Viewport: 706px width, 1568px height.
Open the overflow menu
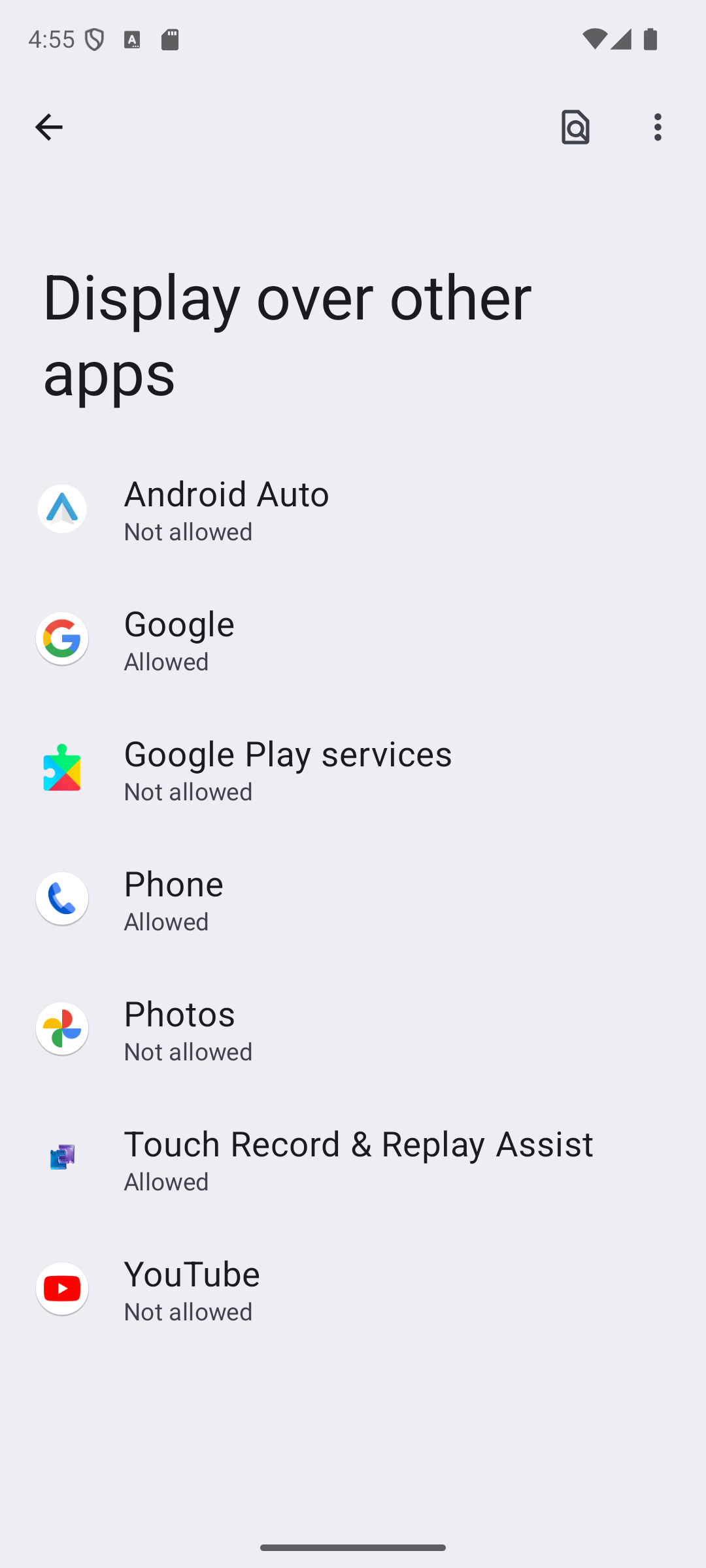[658, 127]
